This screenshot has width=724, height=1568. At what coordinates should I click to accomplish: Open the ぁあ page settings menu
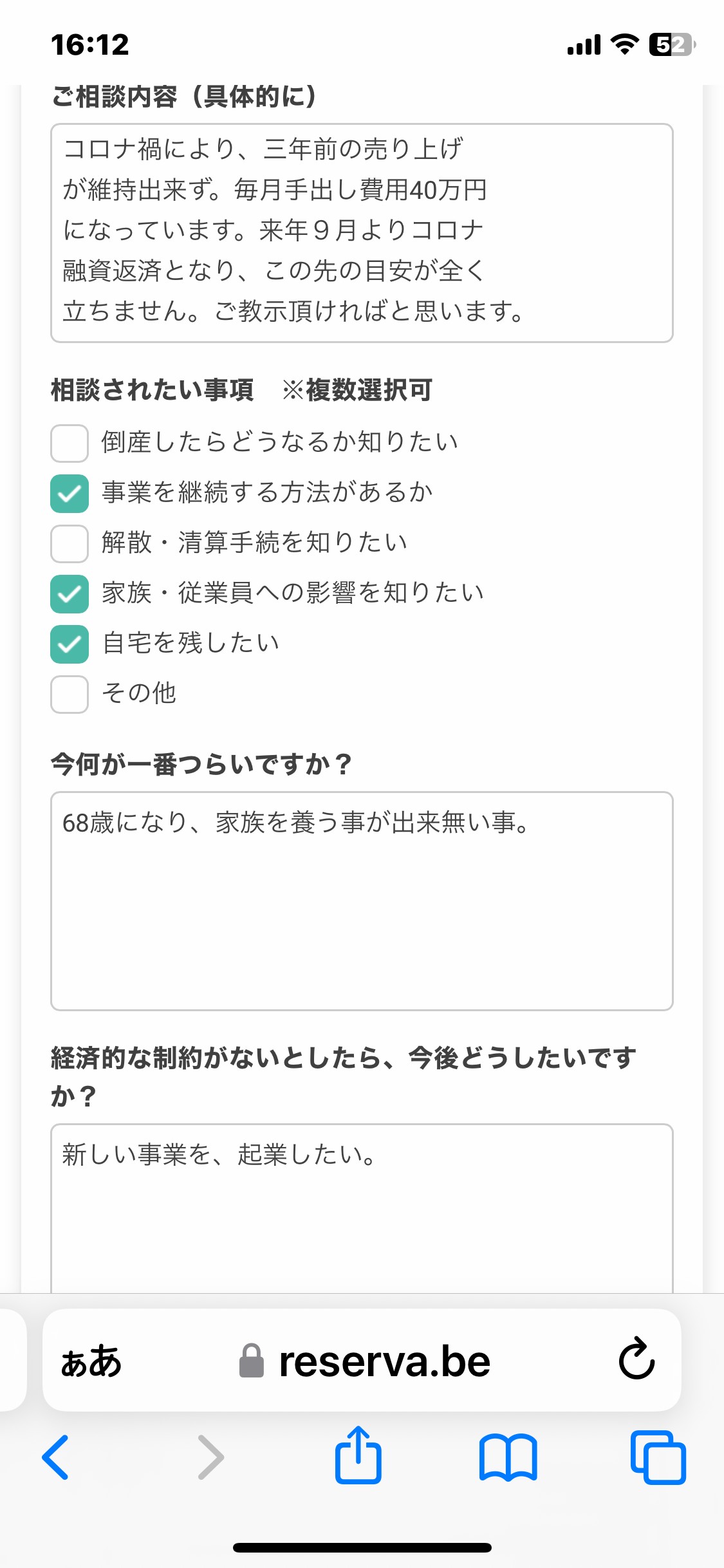click(91, 1361)
